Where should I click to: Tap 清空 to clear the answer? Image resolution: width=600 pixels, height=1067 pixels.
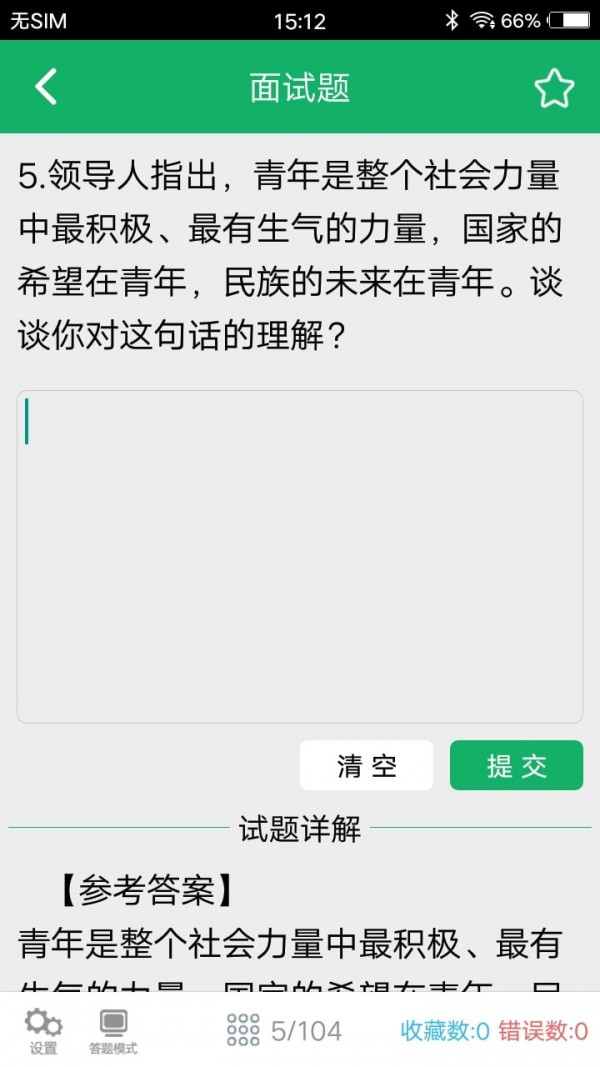366,766
